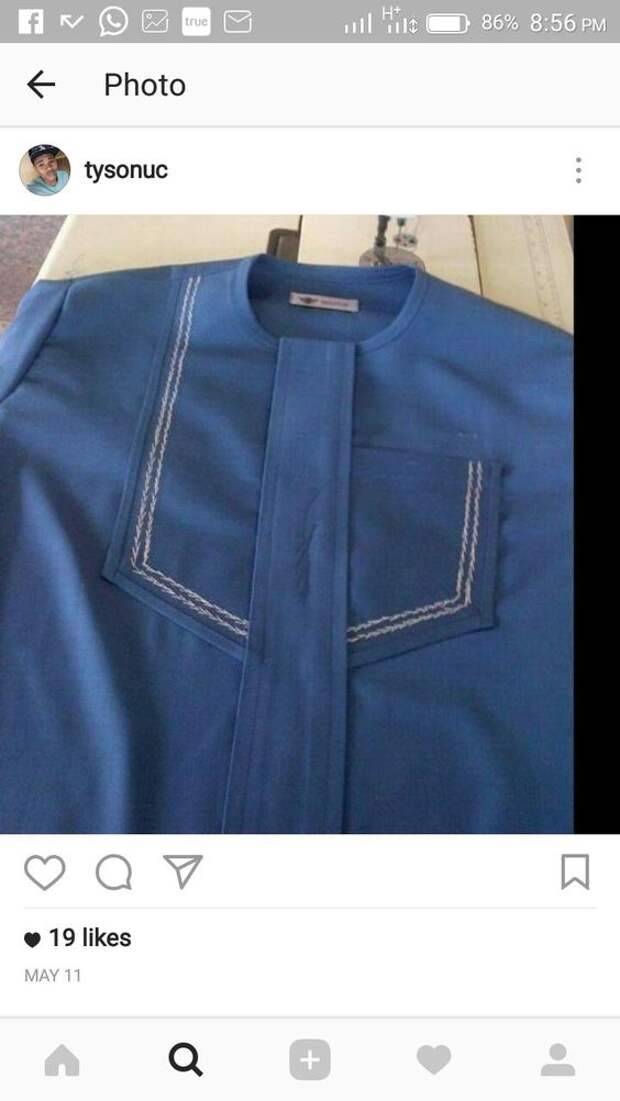620x1101 pixels.
Task: Switch to the Profile tab
Action: coord(557,1060)
